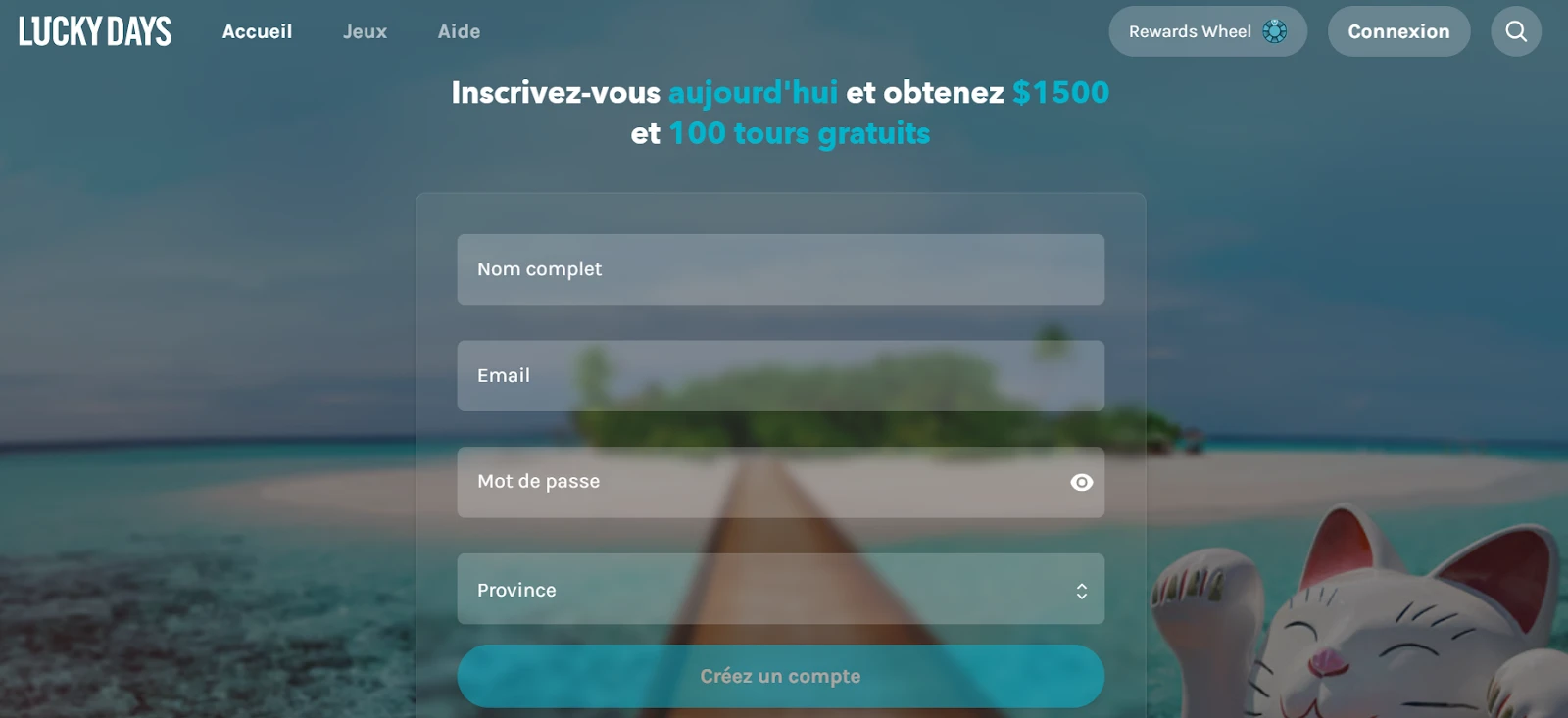Go to the Accueil page
The width and height of the screenshot is (1568, 718).
(257, 31)
